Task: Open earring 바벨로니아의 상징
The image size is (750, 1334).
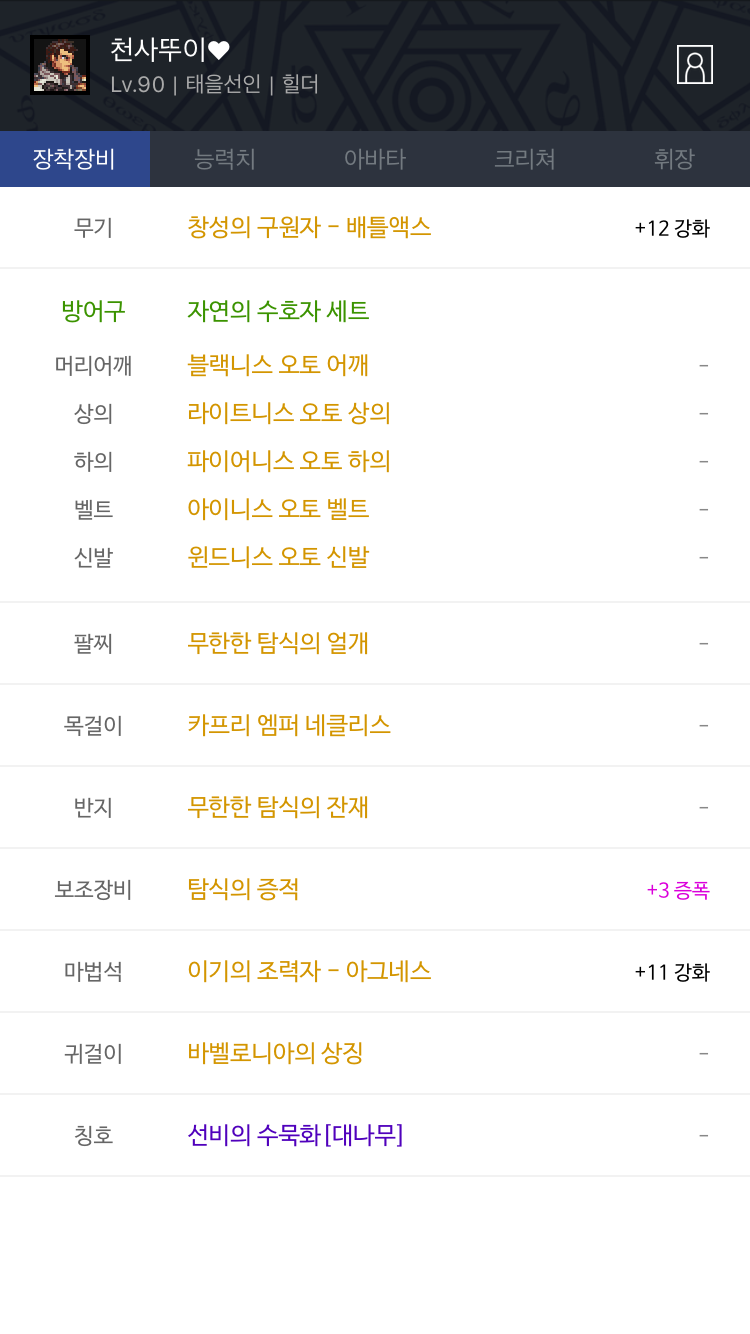Action: (275, 1053)
